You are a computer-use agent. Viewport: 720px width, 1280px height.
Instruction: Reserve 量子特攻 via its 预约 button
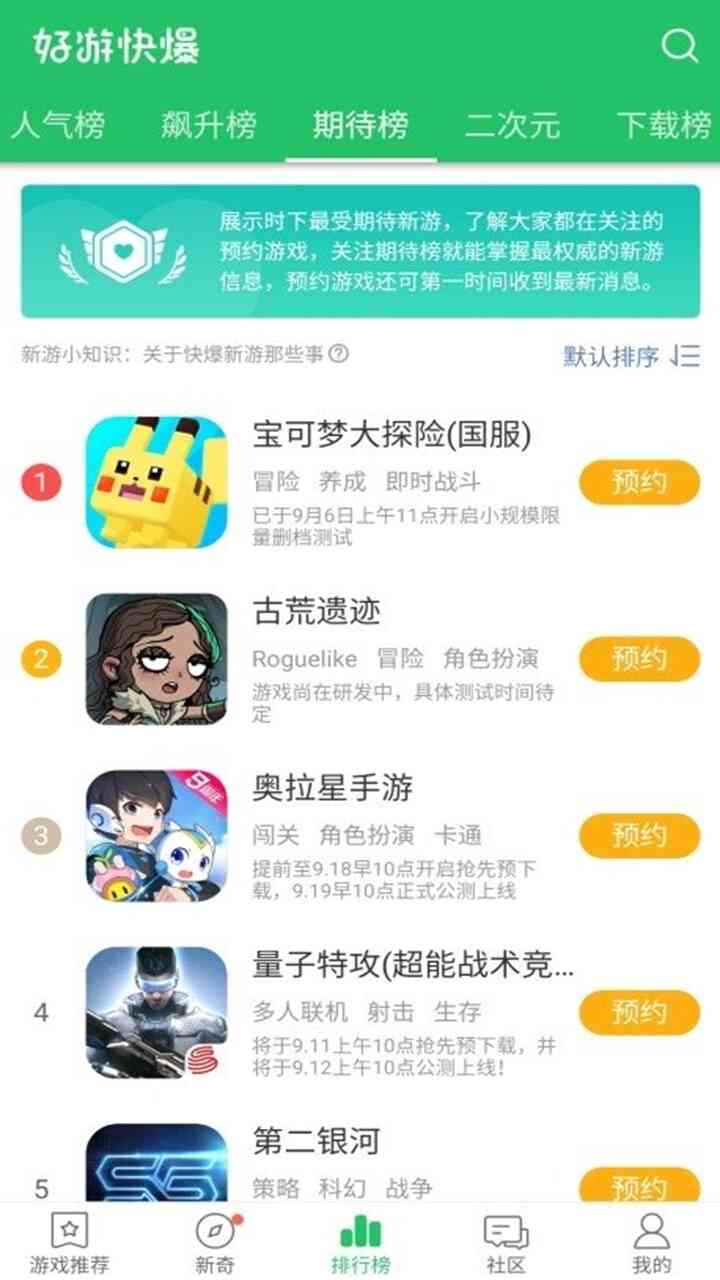click(x=639, y=1012)
